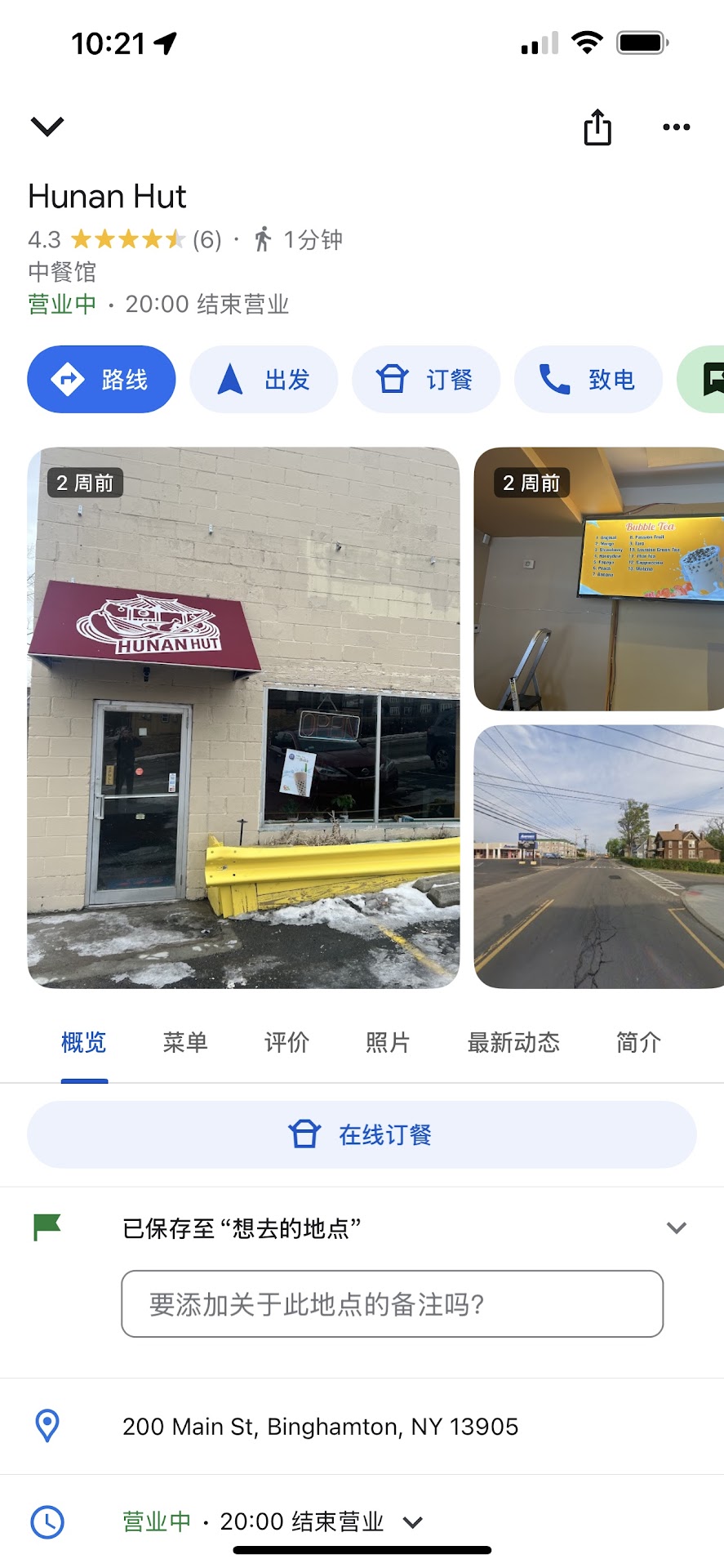
Task: Add a note about this place
Action: click(392, 1303)
